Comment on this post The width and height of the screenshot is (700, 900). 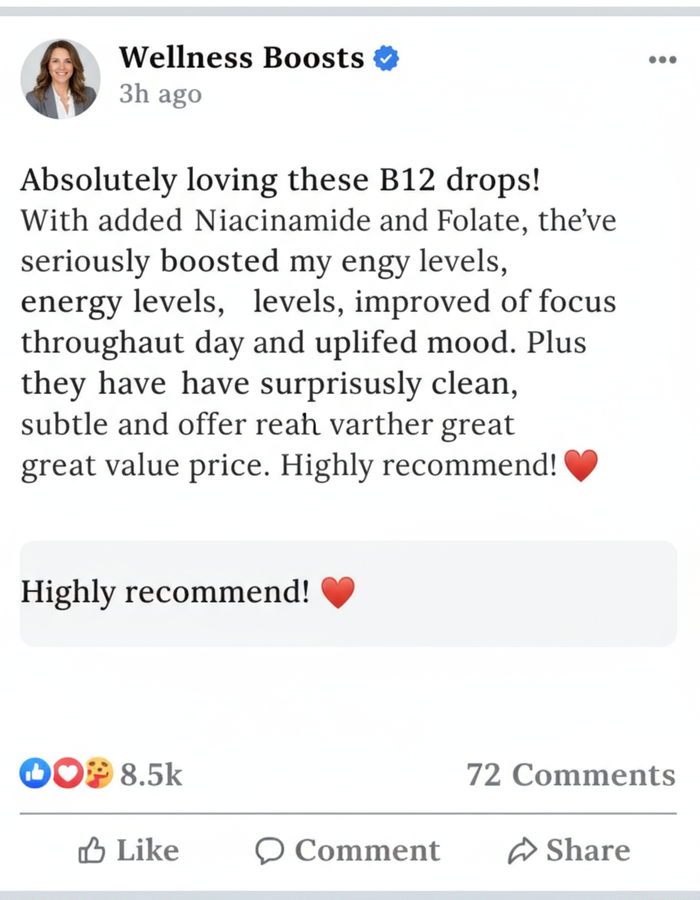tap(347, 850)
